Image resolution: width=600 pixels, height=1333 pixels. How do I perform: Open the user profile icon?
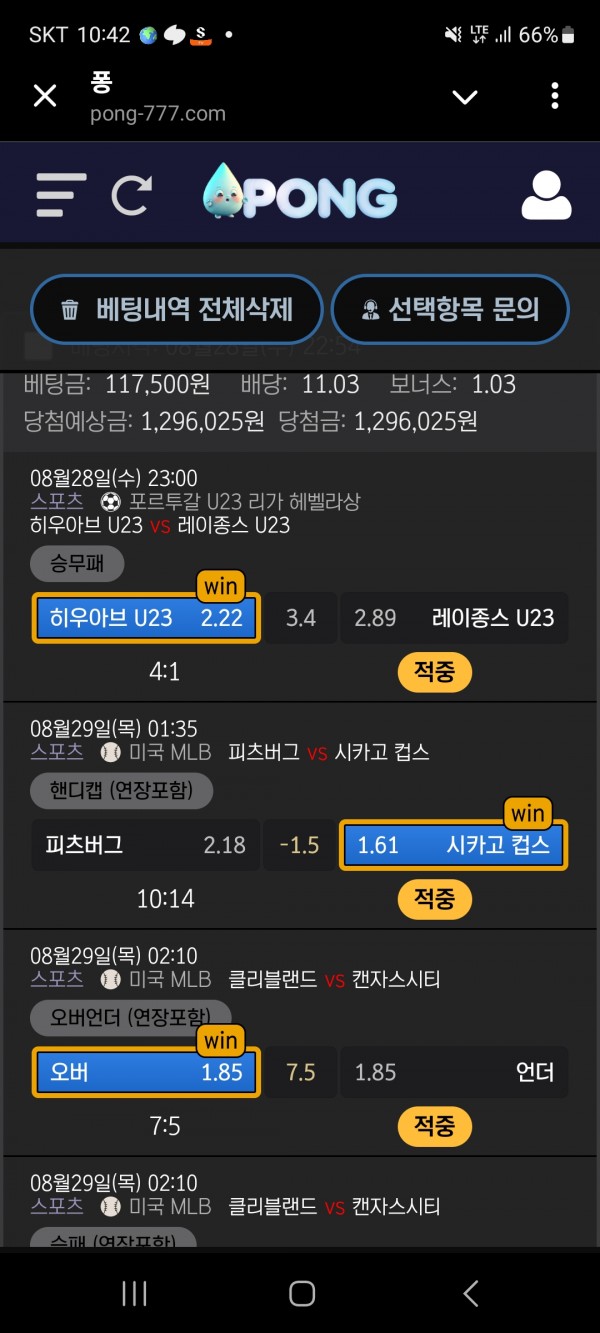(546, 195)
